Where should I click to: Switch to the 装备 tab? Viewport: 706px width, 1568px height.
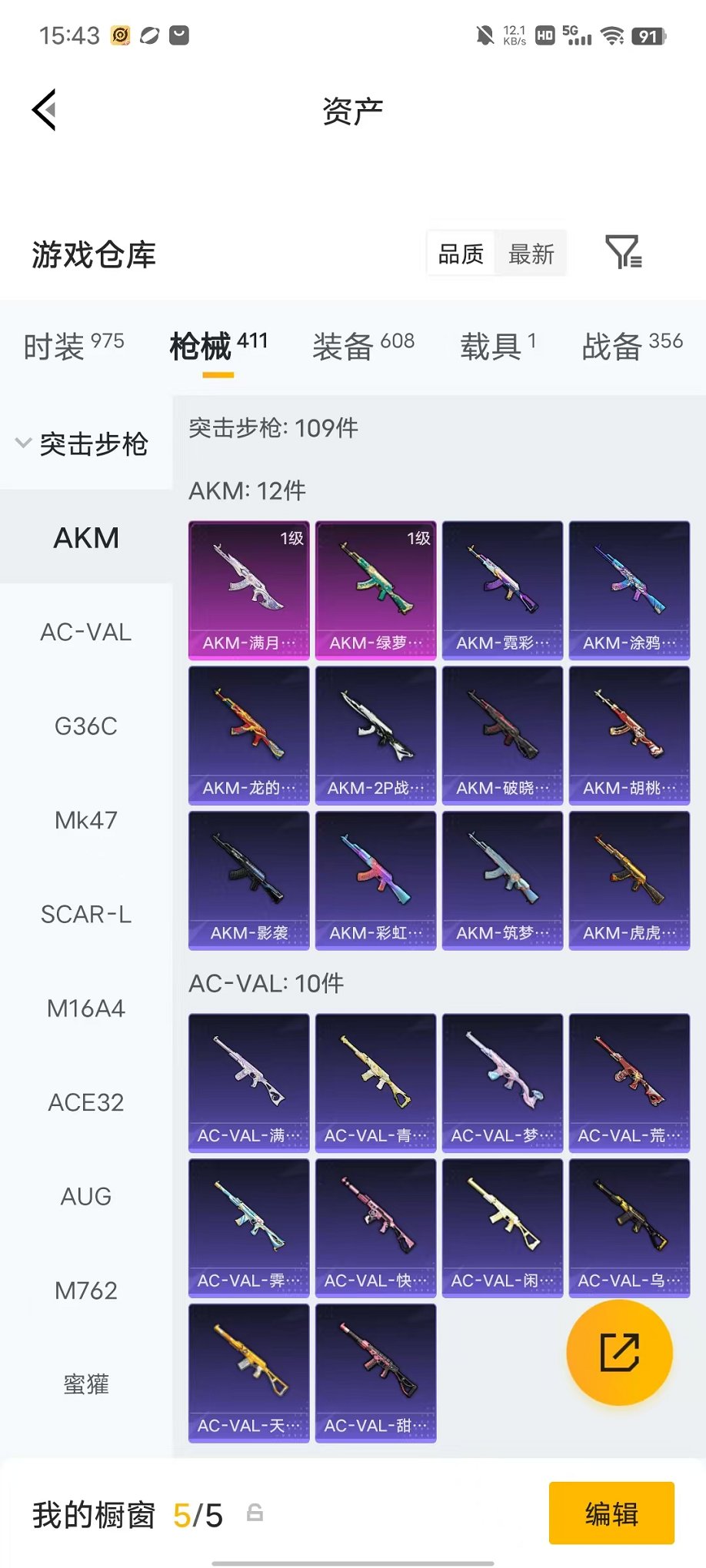(x=363, y=347)
